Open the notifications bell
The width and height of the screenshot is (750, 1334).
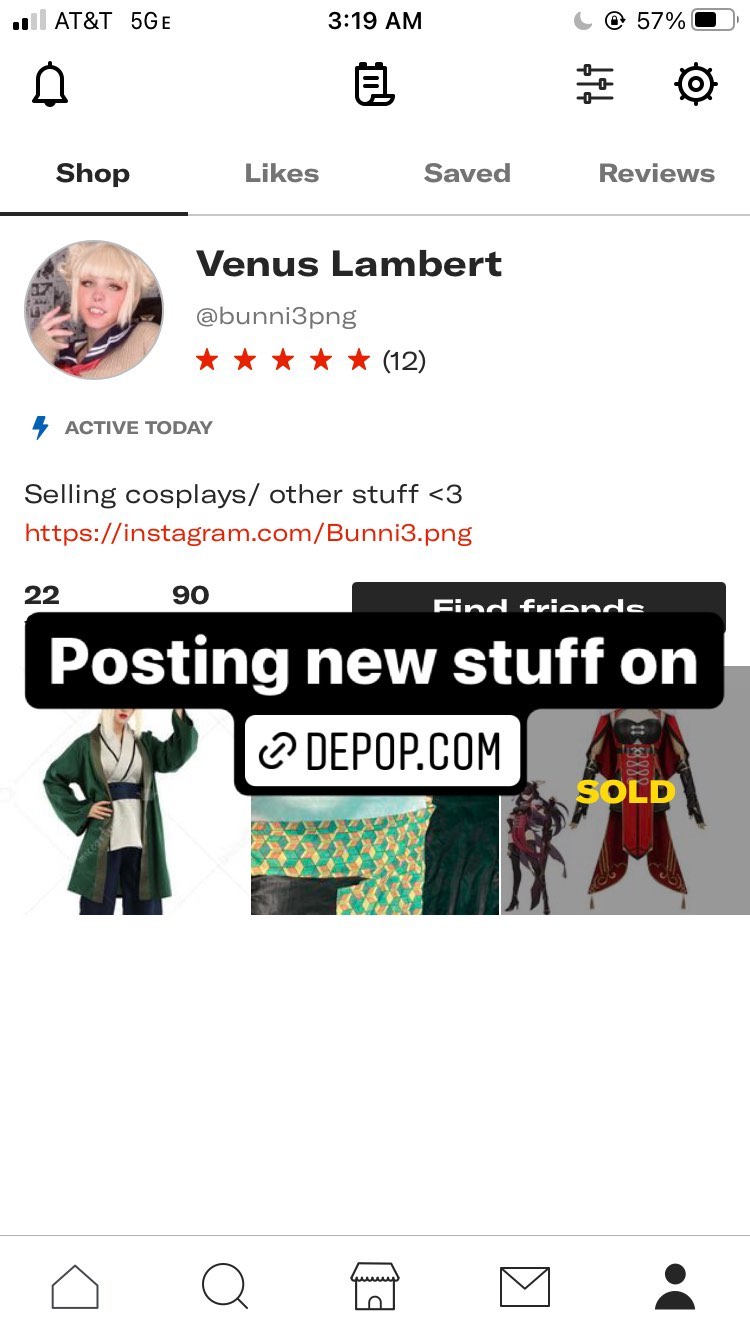(50, 85)
